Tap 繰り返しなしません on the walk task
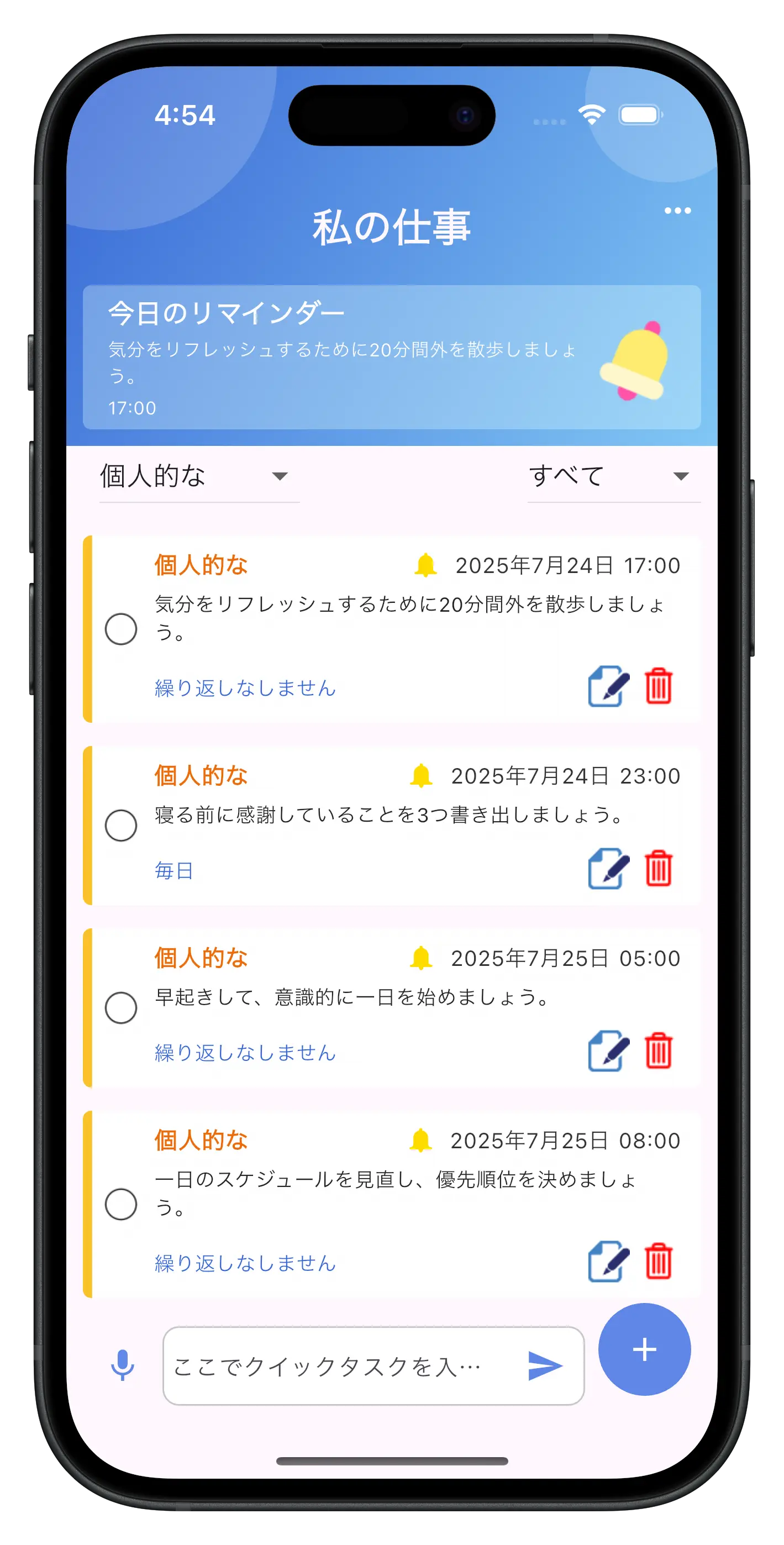 pos(244,689)
